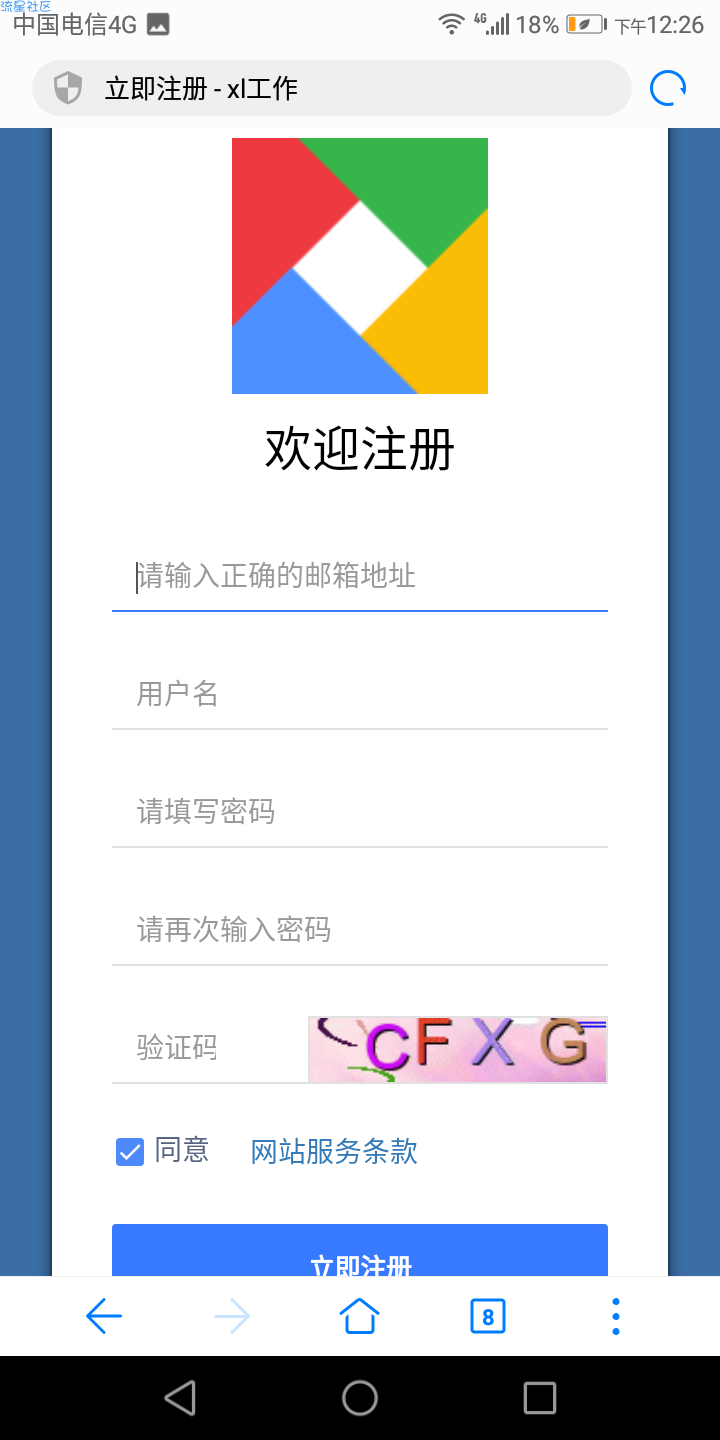
Task: Tap the system recent apps button
Action: [540, 1398]
